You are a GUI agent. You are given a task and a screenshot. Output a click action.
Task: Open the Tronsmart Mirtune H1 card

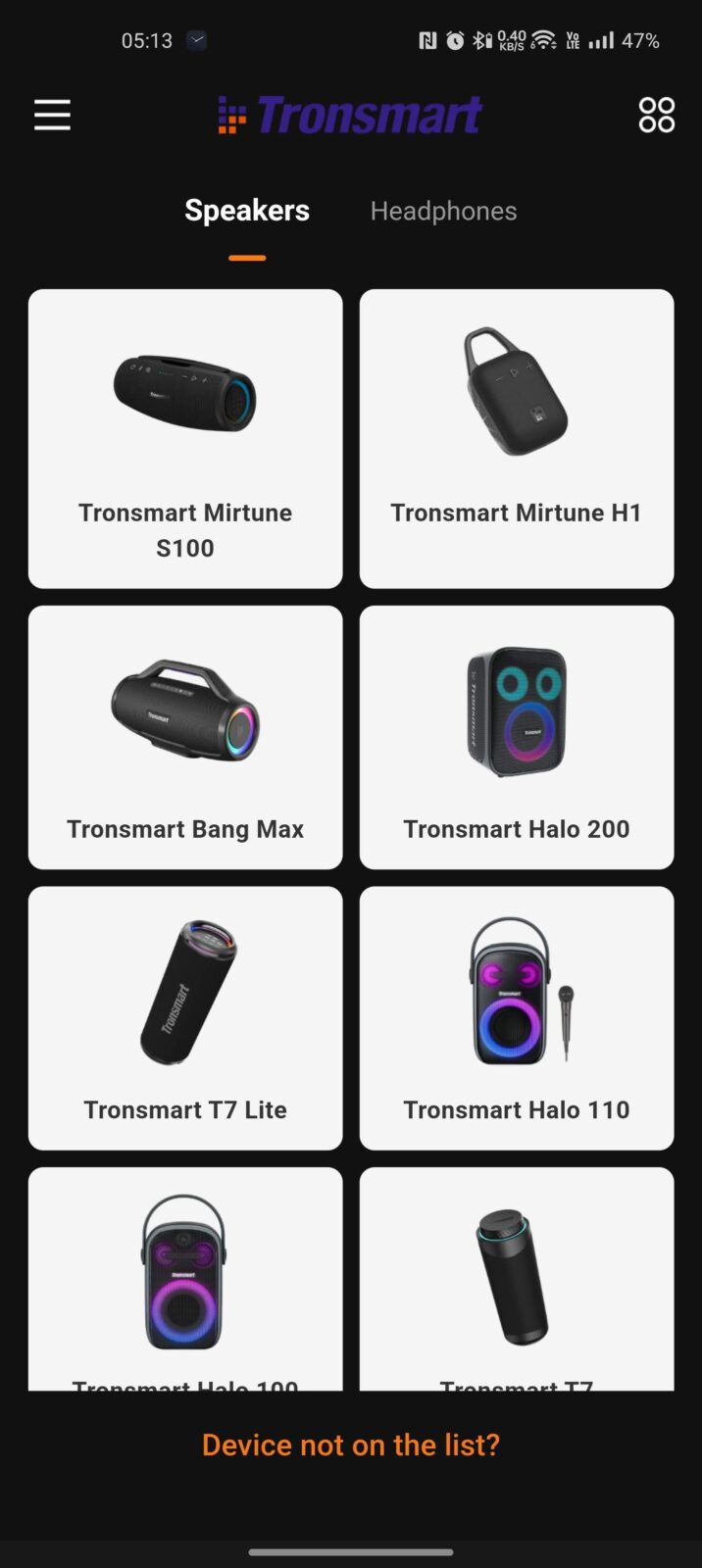pos(517,438)
